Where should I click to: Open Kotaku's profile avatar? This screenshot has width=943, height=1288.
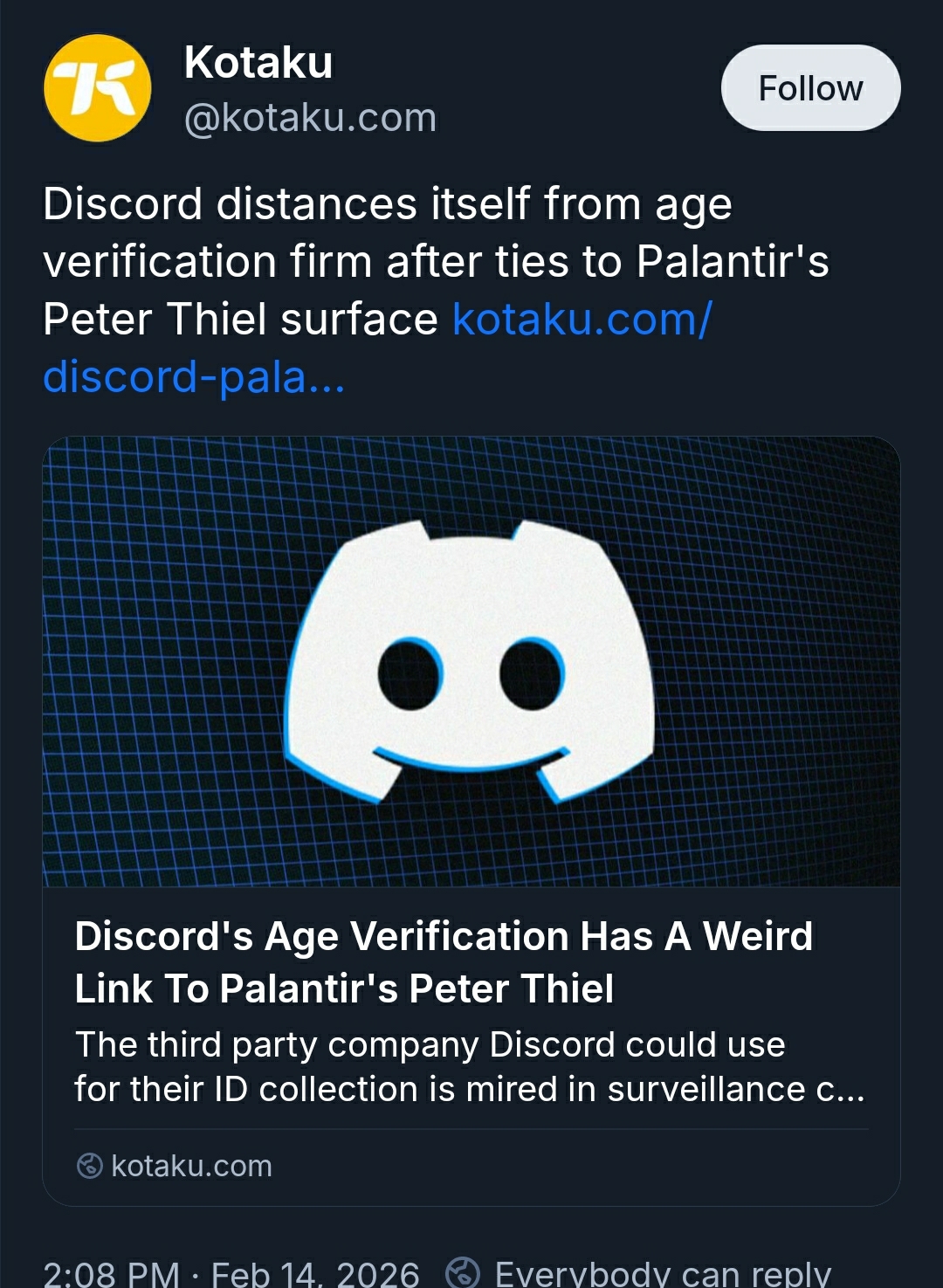[98, 88]
